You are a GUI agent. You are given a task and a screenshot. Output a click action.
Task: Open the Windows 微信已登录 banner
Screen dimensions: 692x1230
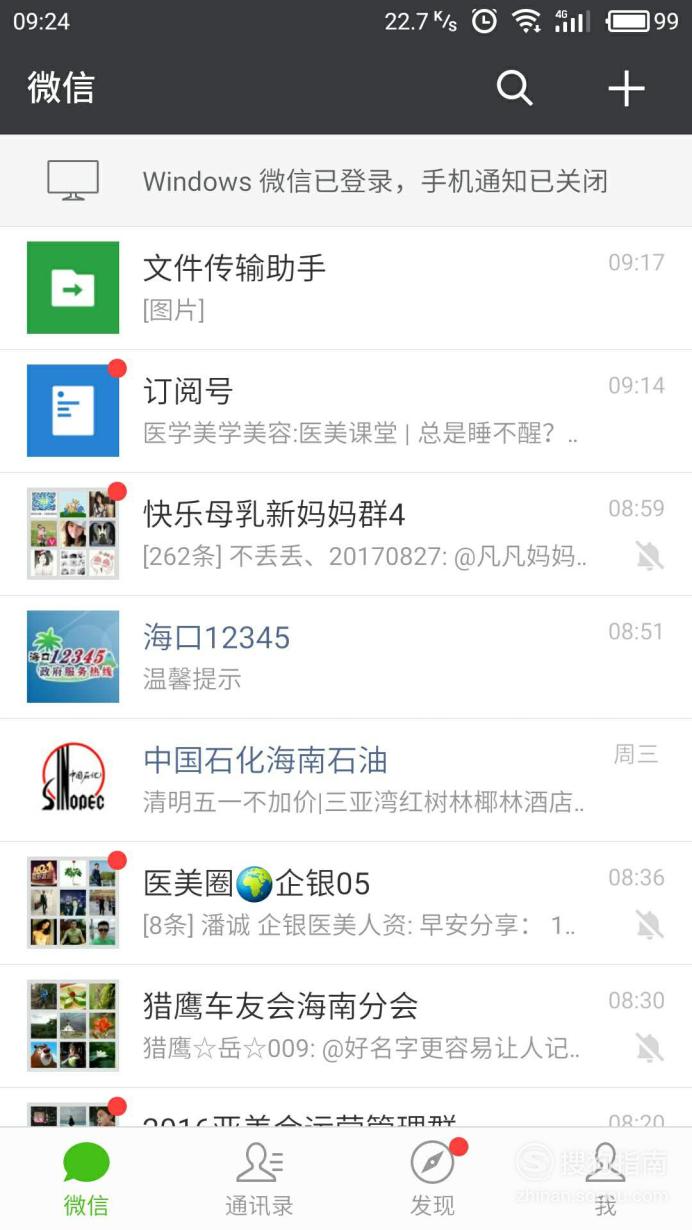[346, 181]
